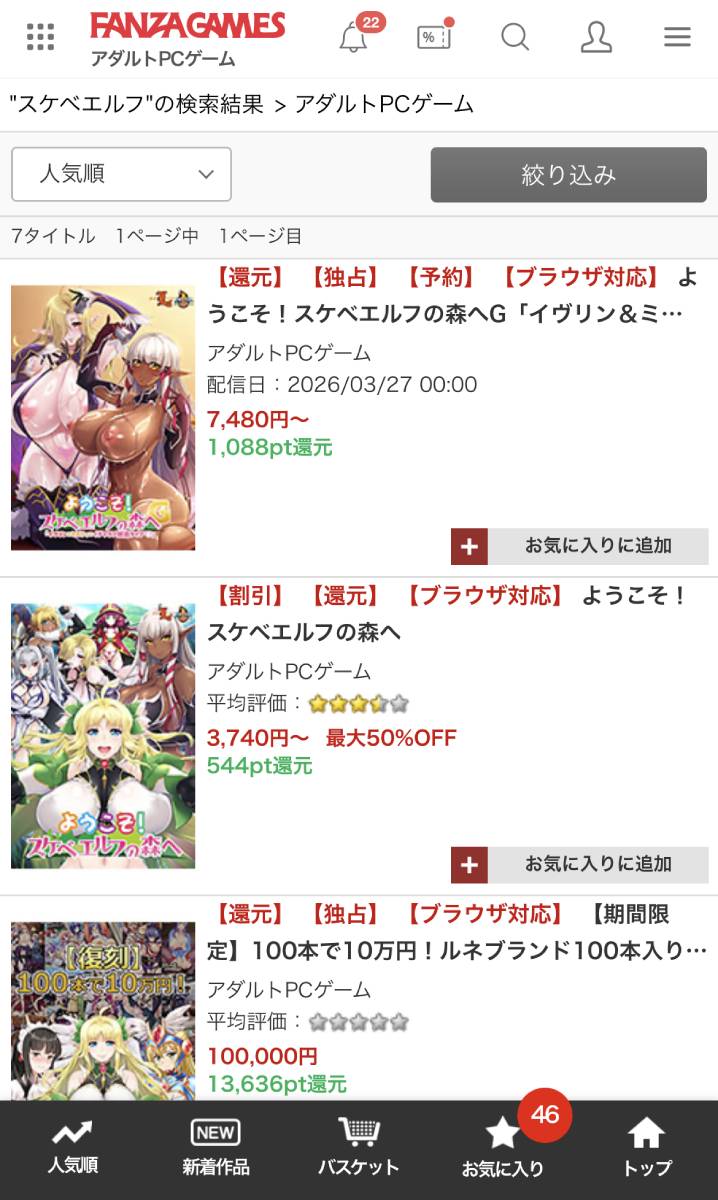The height and width of the screenshot is (1200, 718).
Task: Switch to 新着作品 new releases
Action: pyautogui.click(x=215, y=1148)
